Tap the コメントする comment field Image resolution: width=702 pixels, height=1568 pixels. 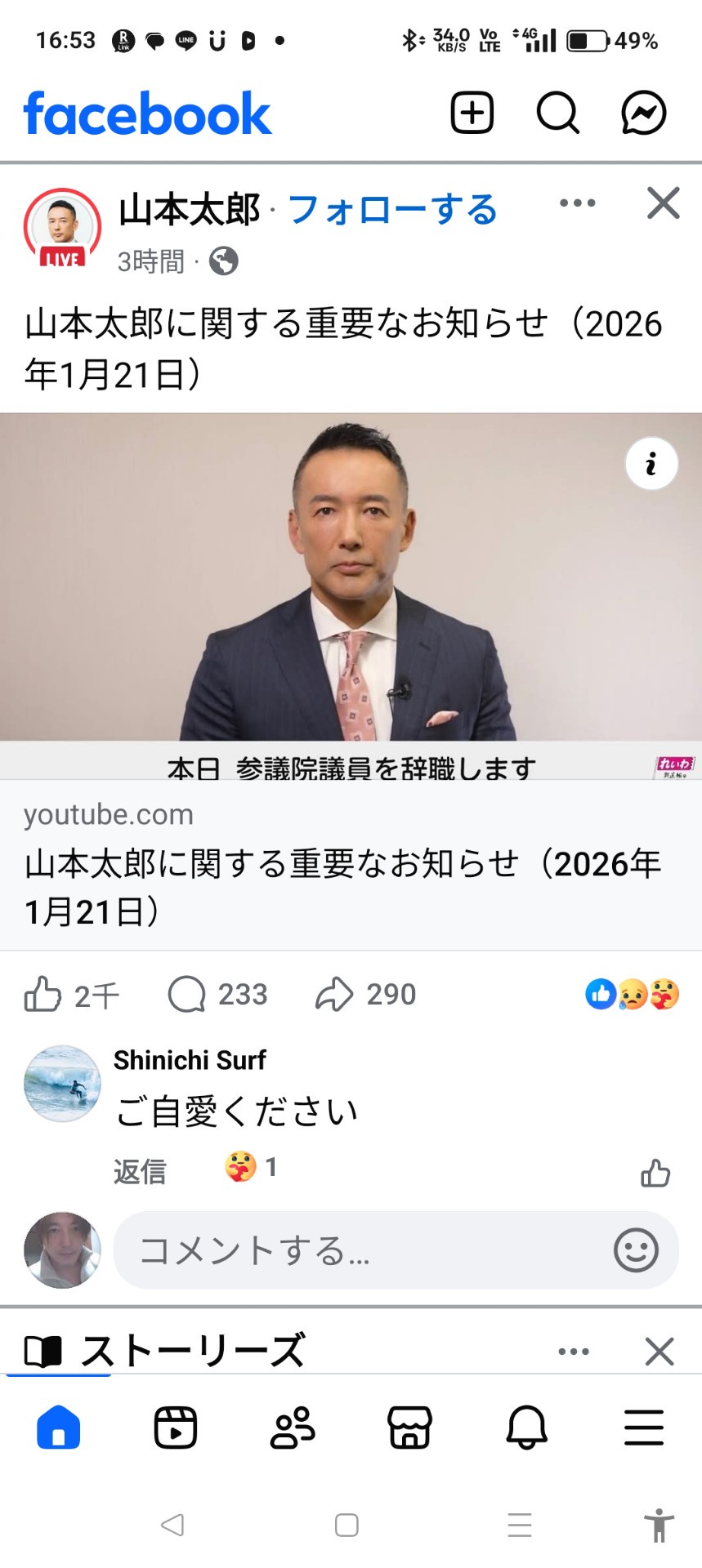click(x=360, y=1250)
